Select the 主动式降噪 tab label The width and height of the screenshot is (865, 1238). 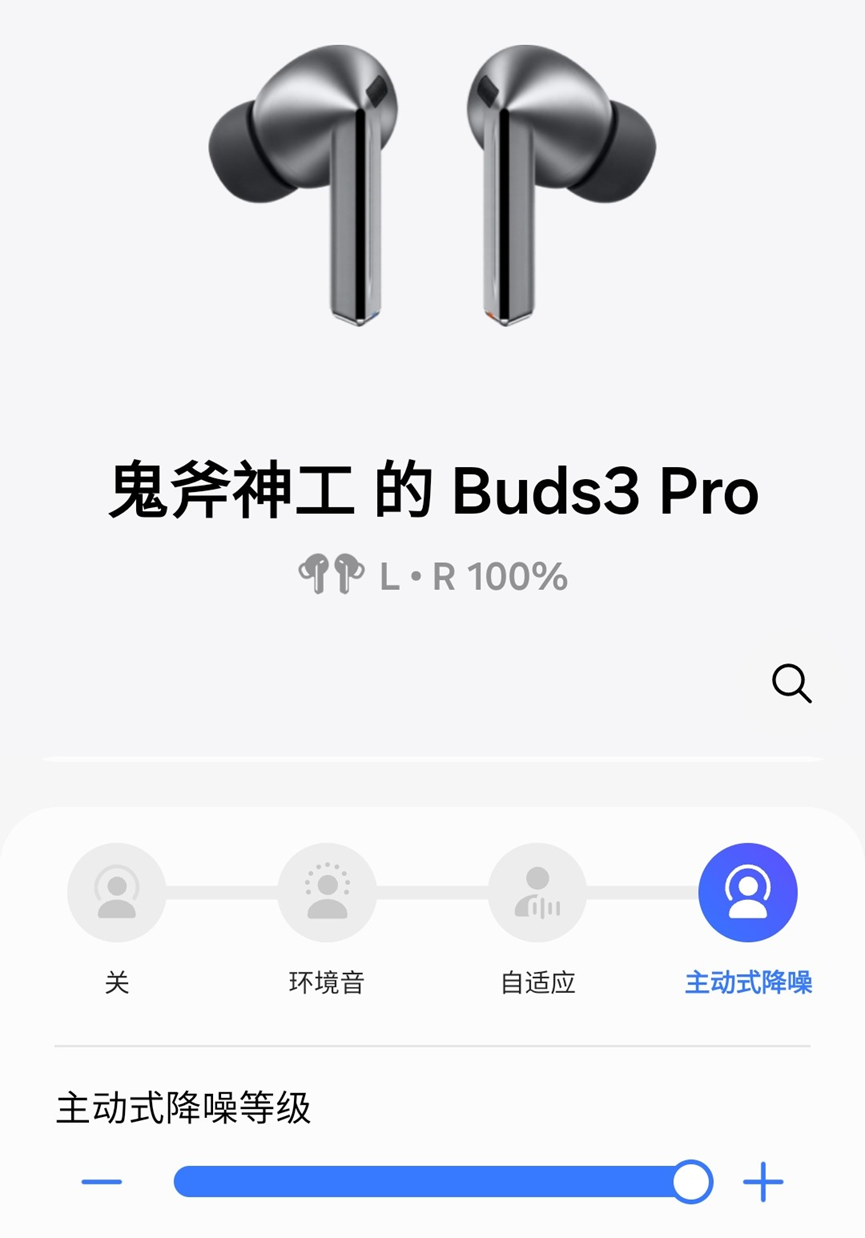point(747,984)
